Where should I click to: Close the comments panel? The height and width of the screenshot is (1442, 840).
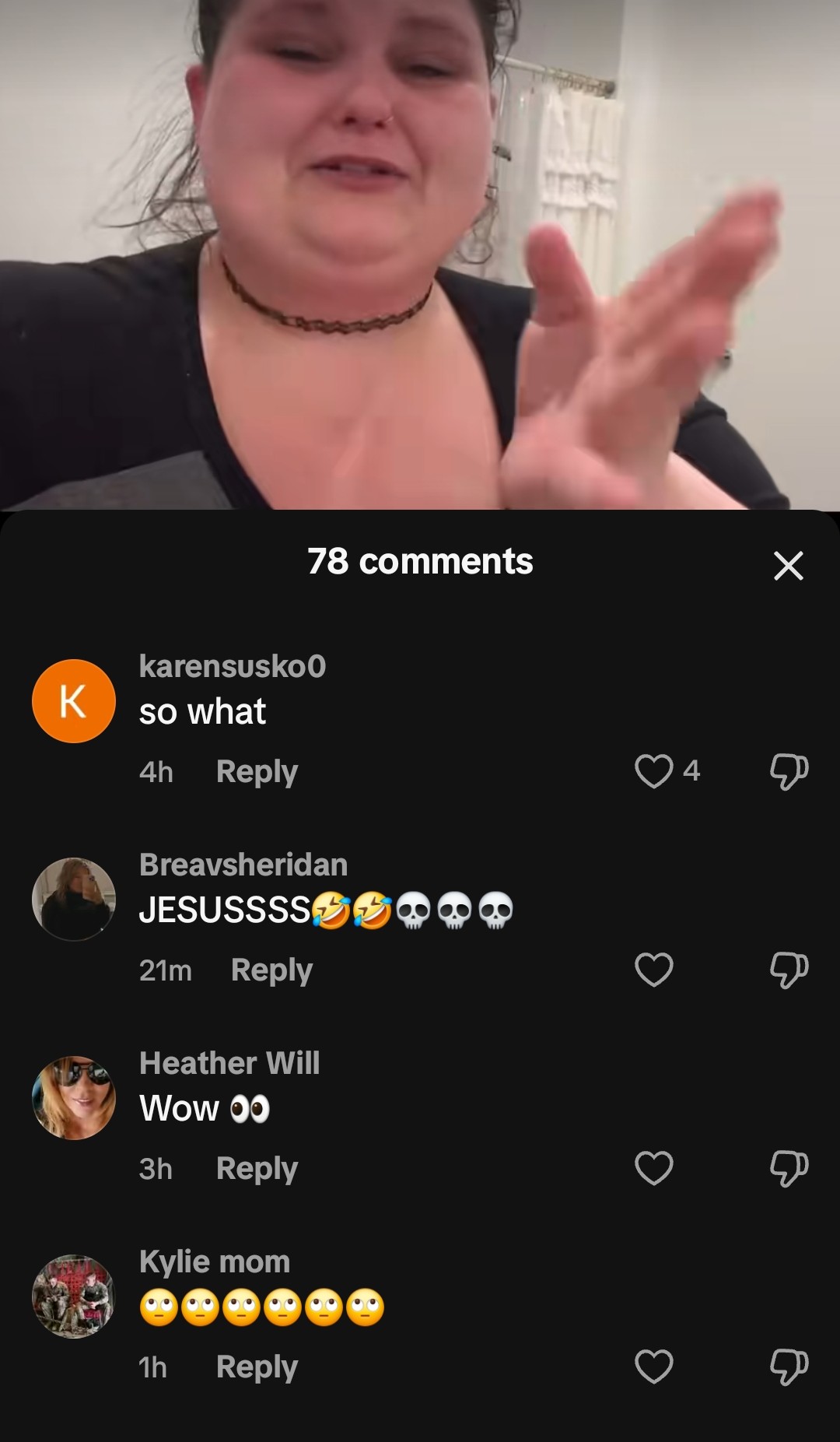pos(788,566)
